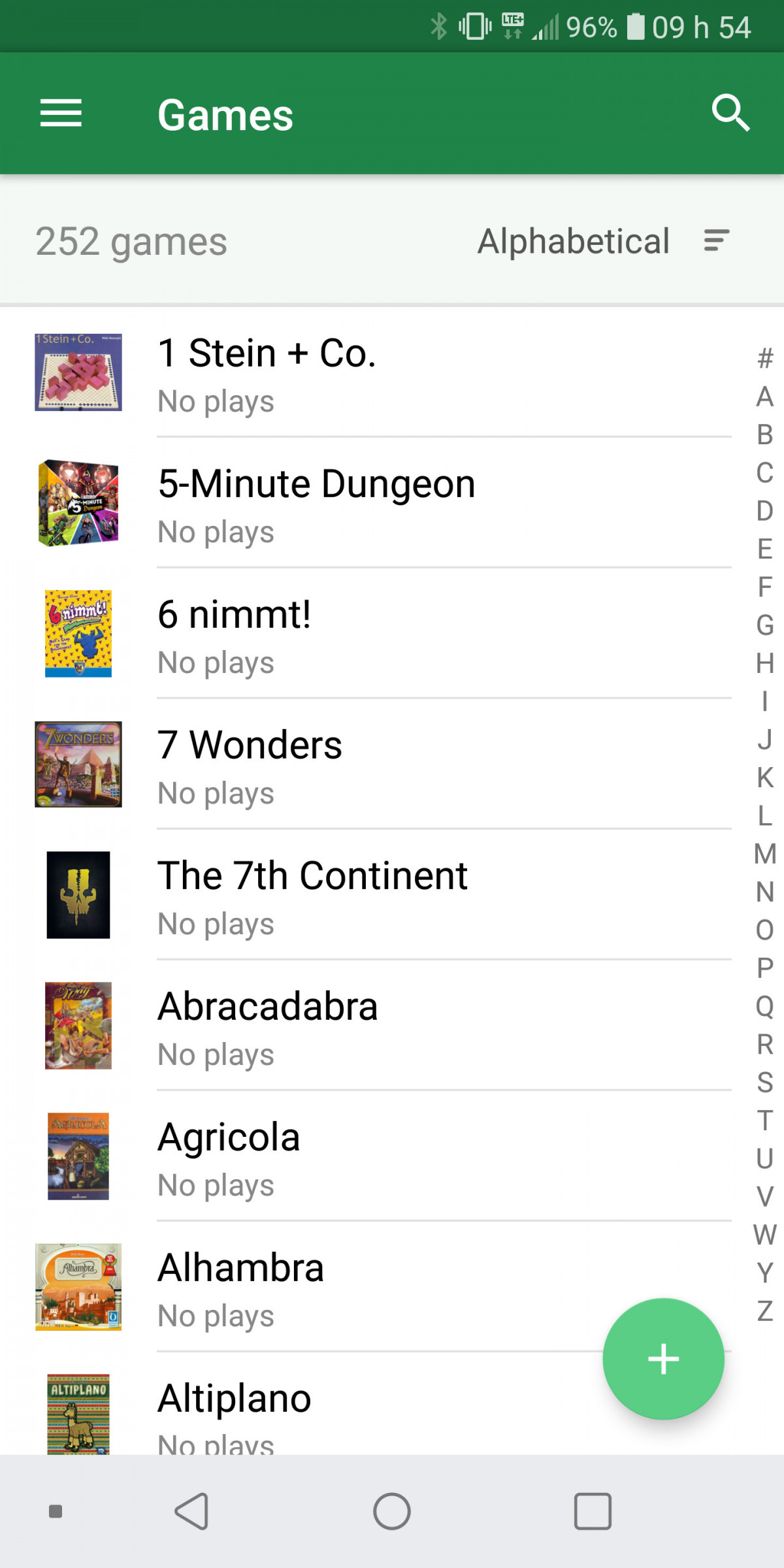Jump to letter C in the index

coord(764,472)
